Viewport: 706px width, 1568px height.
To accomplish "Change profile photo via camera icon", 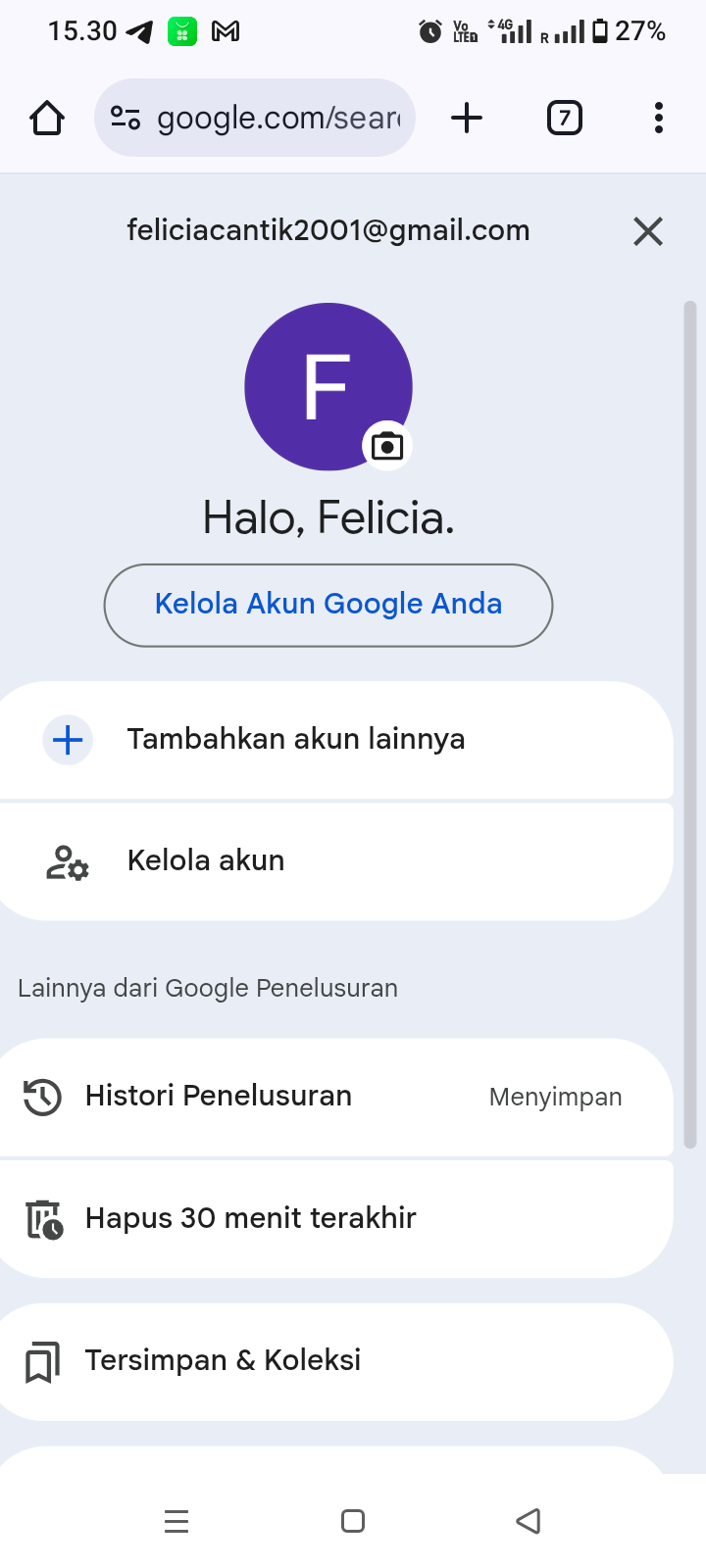I will click(x=387, y=447).
